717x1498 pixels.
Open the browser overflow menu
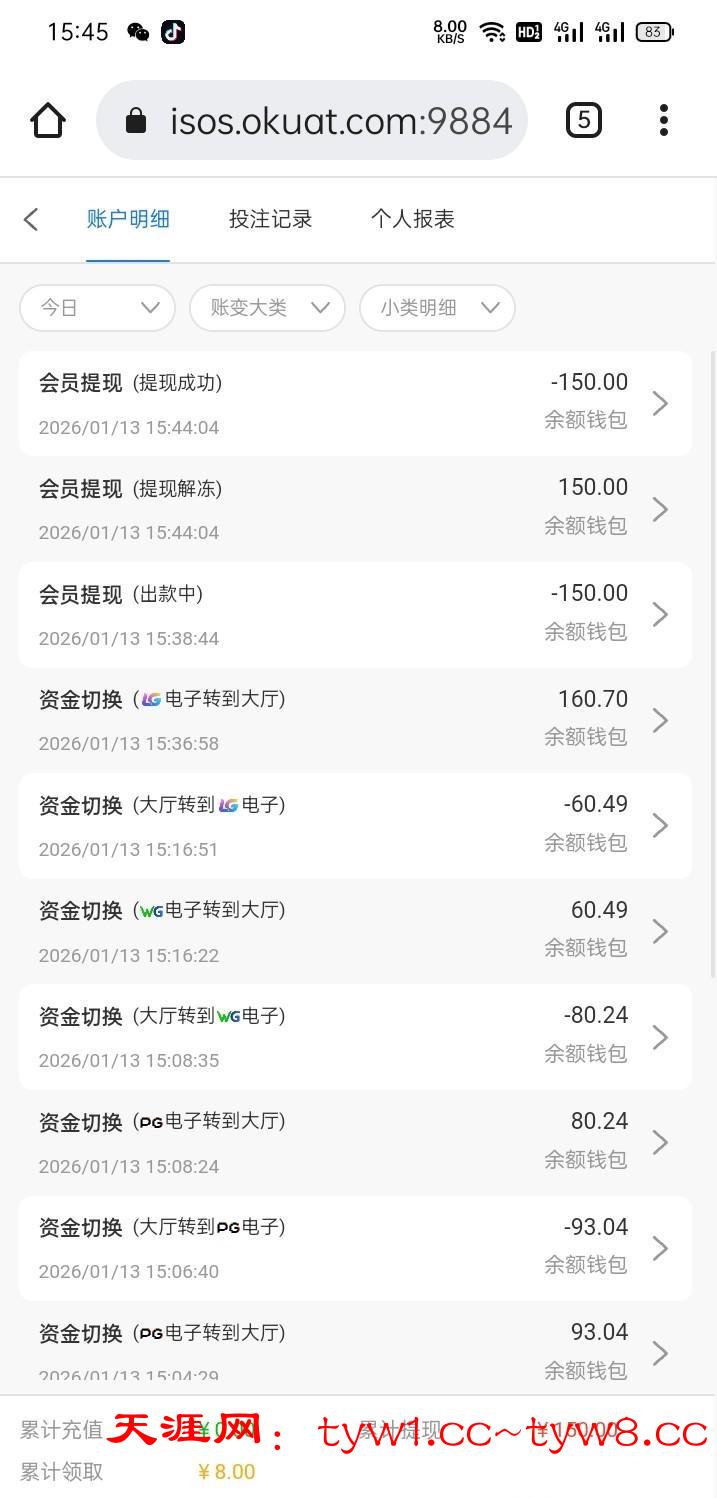tap(663, 121)
